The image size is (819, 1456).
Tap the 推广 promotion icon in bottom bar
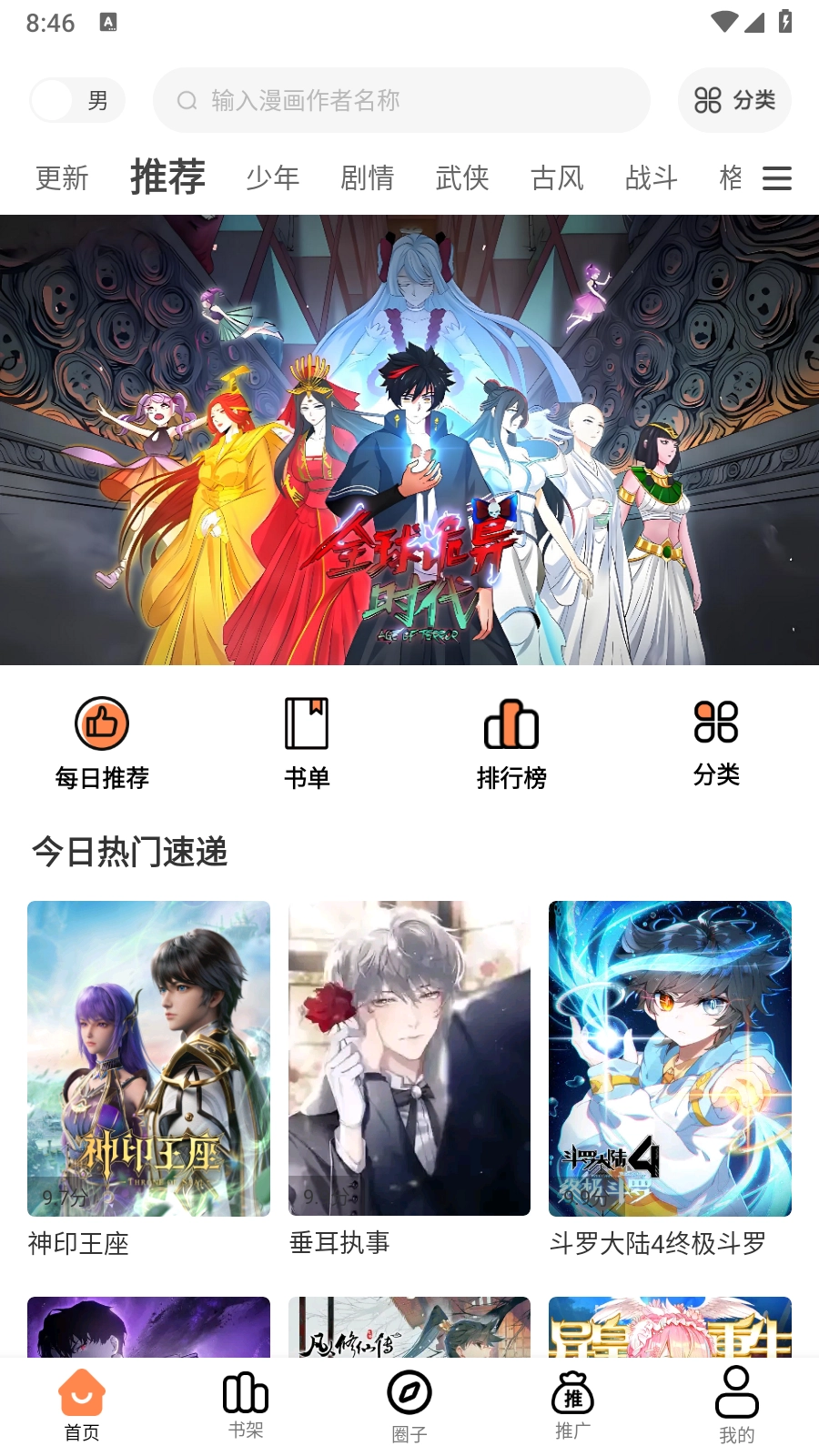[x=572, y=1392]
